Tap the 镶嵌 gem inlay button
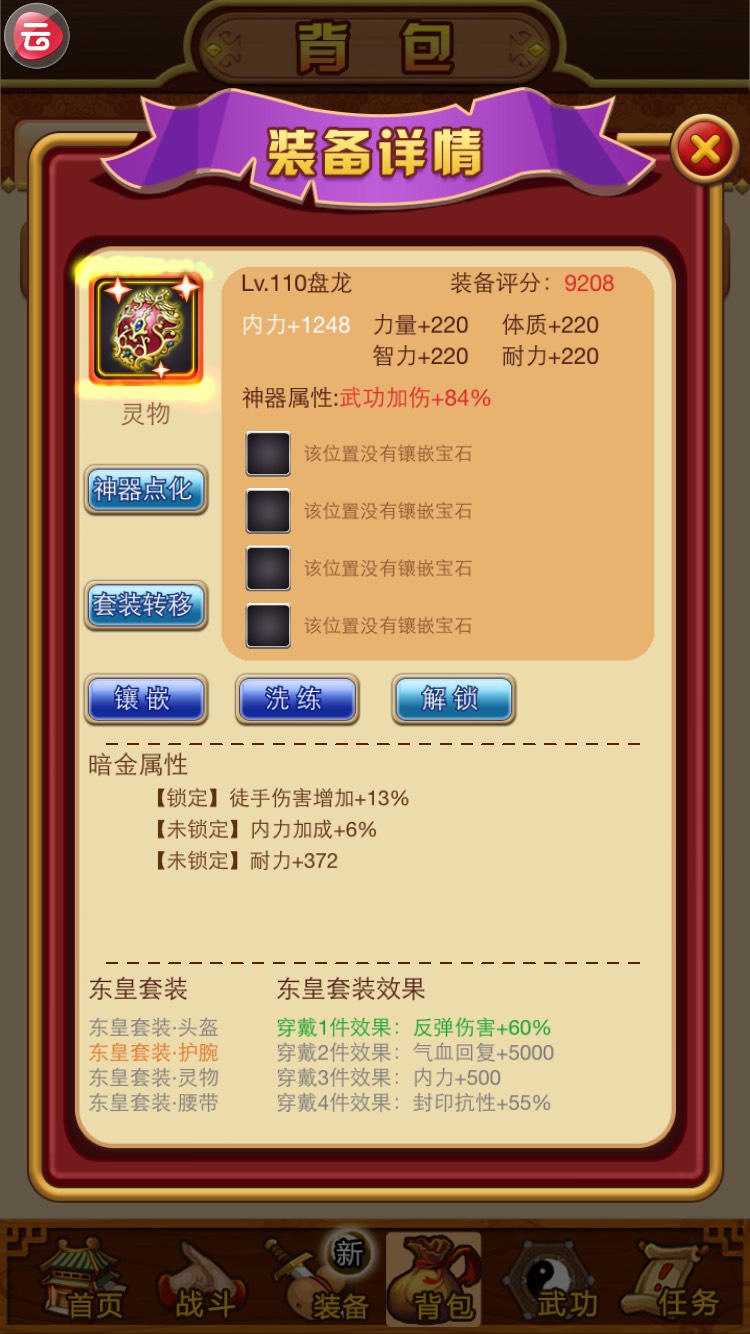 (x=146, y=699)
